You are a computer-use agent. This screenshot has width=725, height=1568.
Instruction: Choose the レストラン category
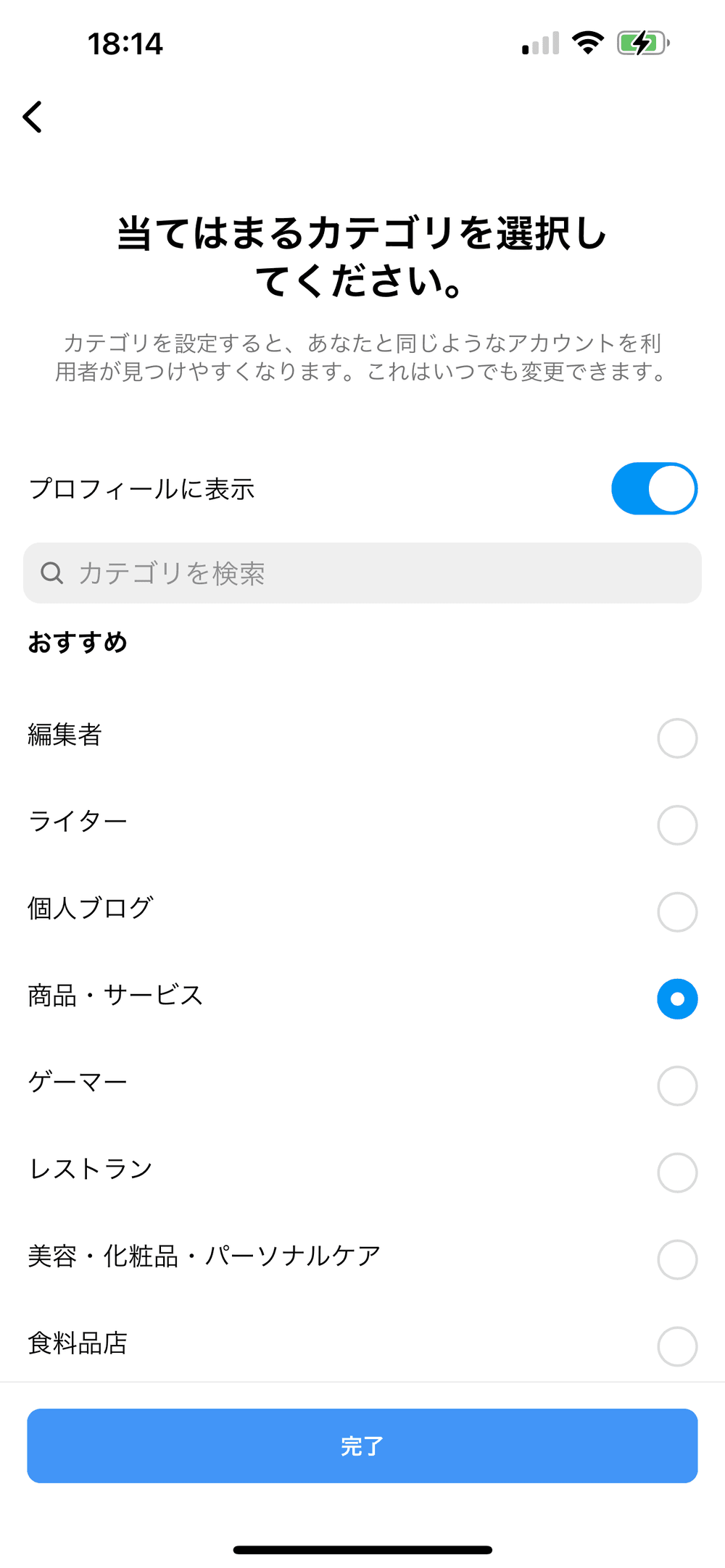(677, 1172)
